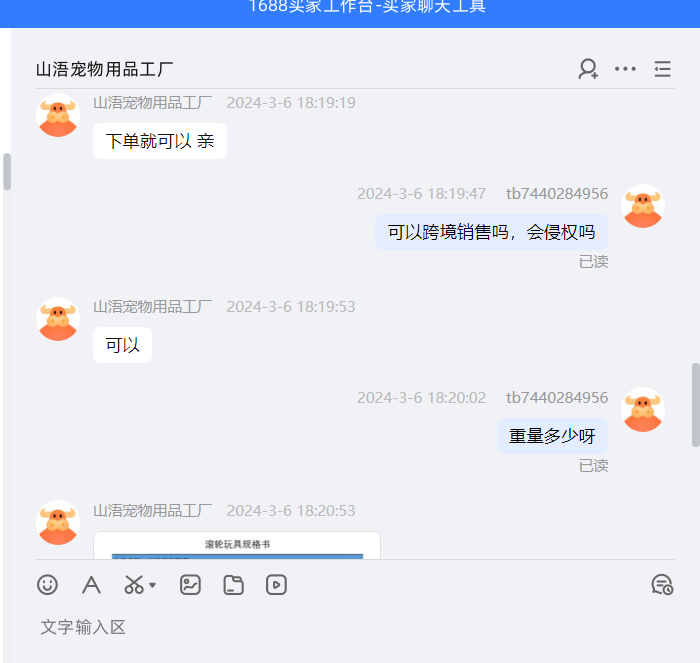Open the side panel list icon
Viewport: 700px width, 663px height.
click(x=662, y=69)
